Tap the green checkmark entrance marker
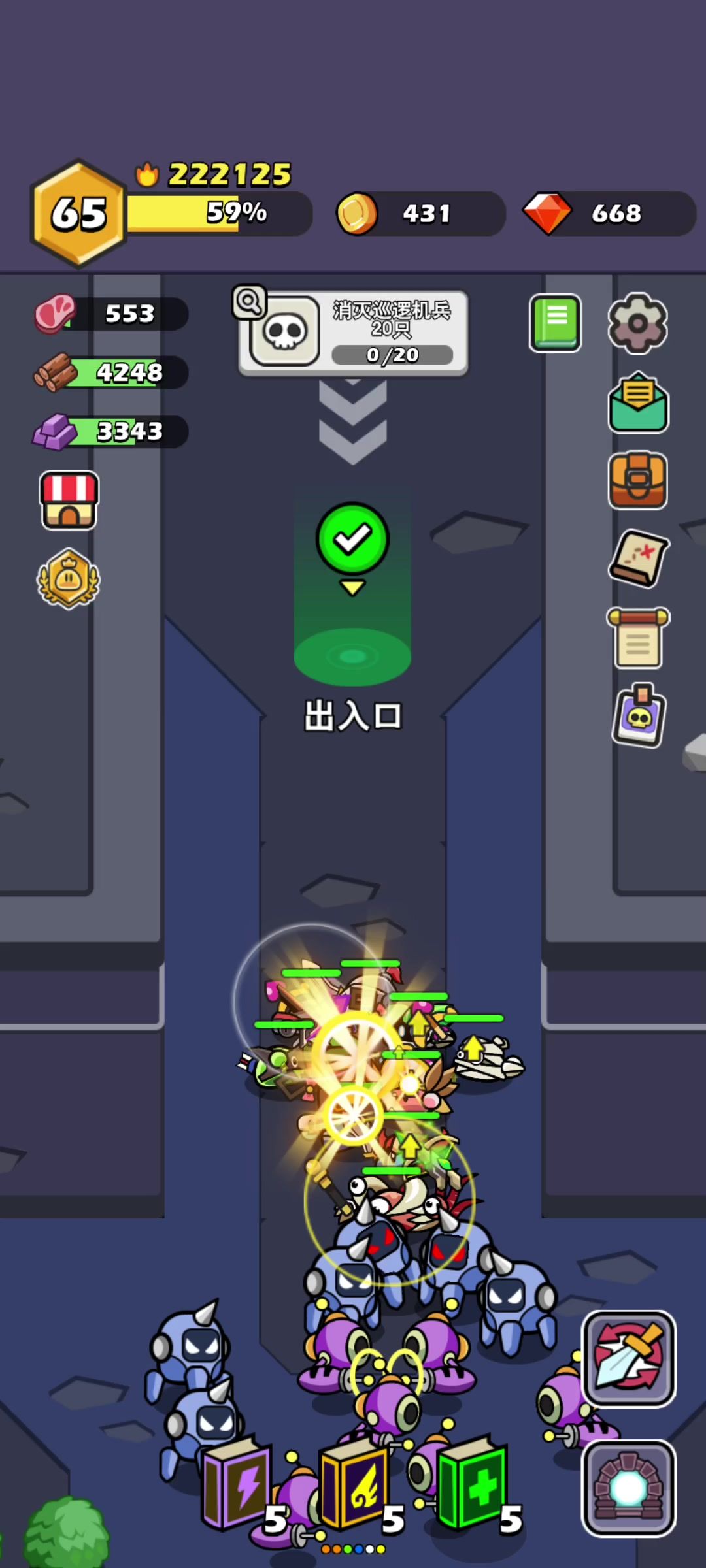Viewport: 706px width, 1568px height. coord(353,540)
